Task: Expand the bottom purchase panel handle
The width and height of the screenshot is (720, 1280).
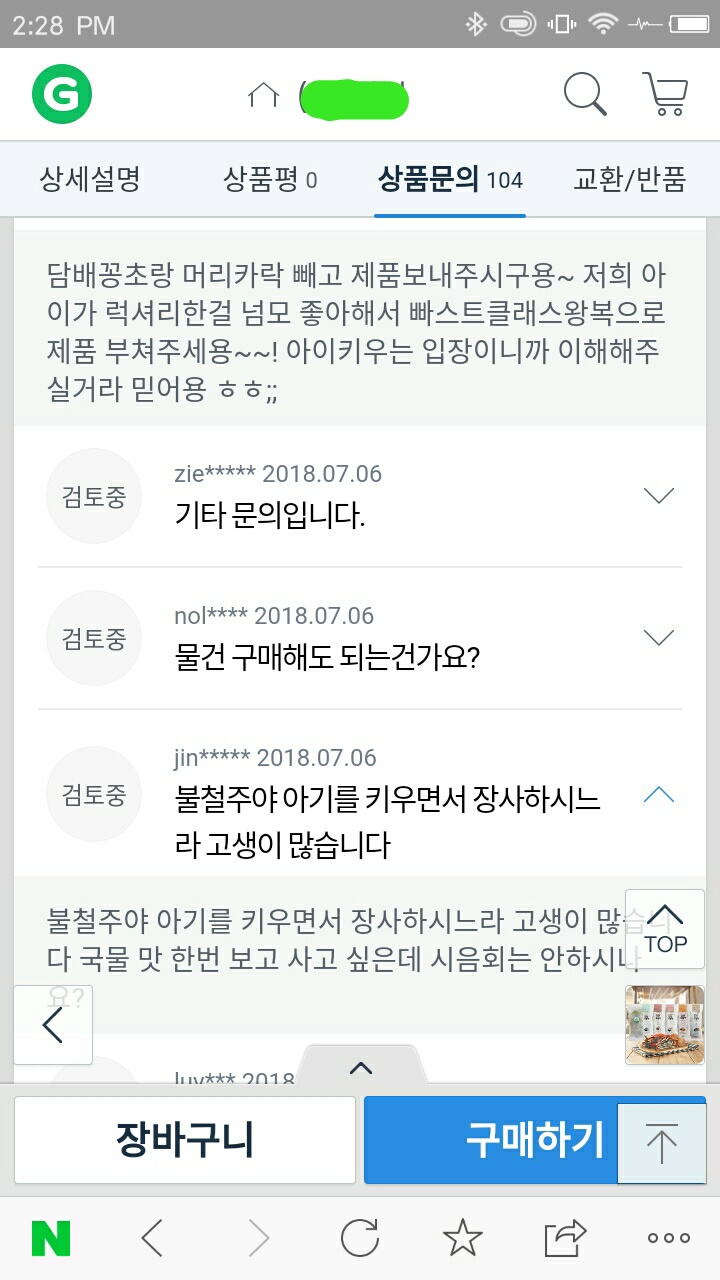Action: pyautogui.click(x=361, y=1068)
